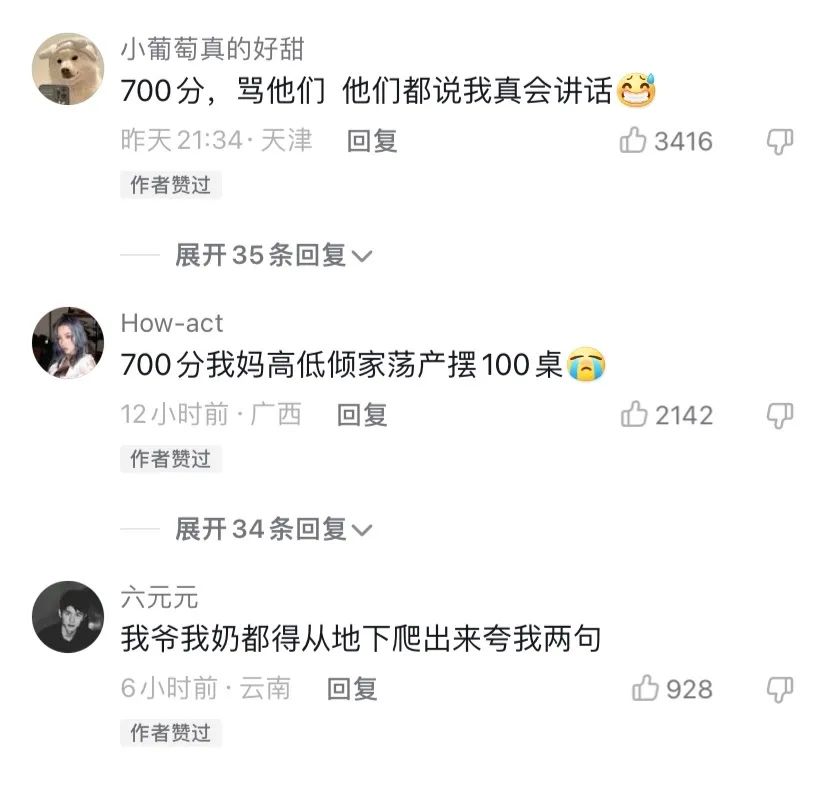Screen dimensions: 827x785
Task: Tap the username How-act
Action: click(x=171, y=323)
